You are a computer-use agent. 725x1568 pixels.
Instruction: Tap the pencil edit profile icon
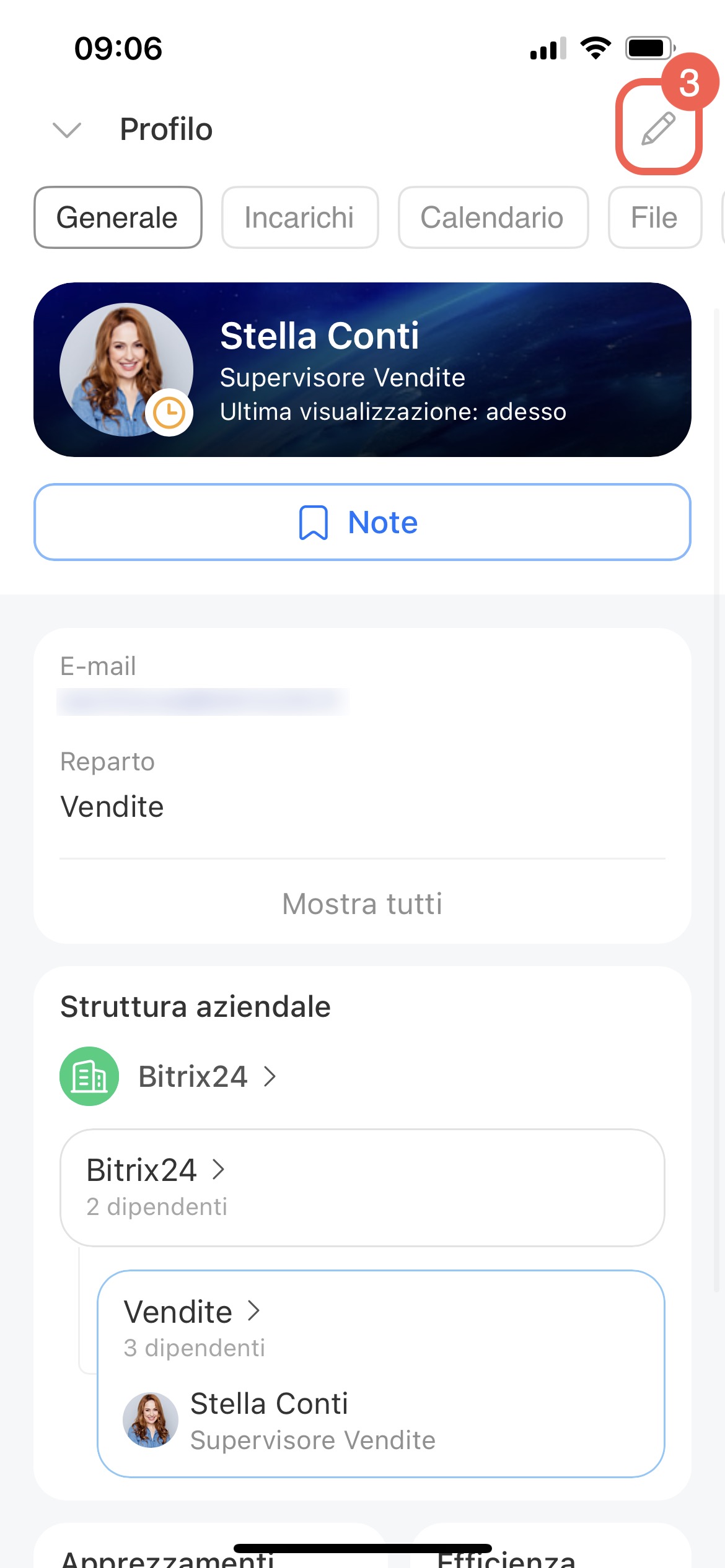[657, 128]
